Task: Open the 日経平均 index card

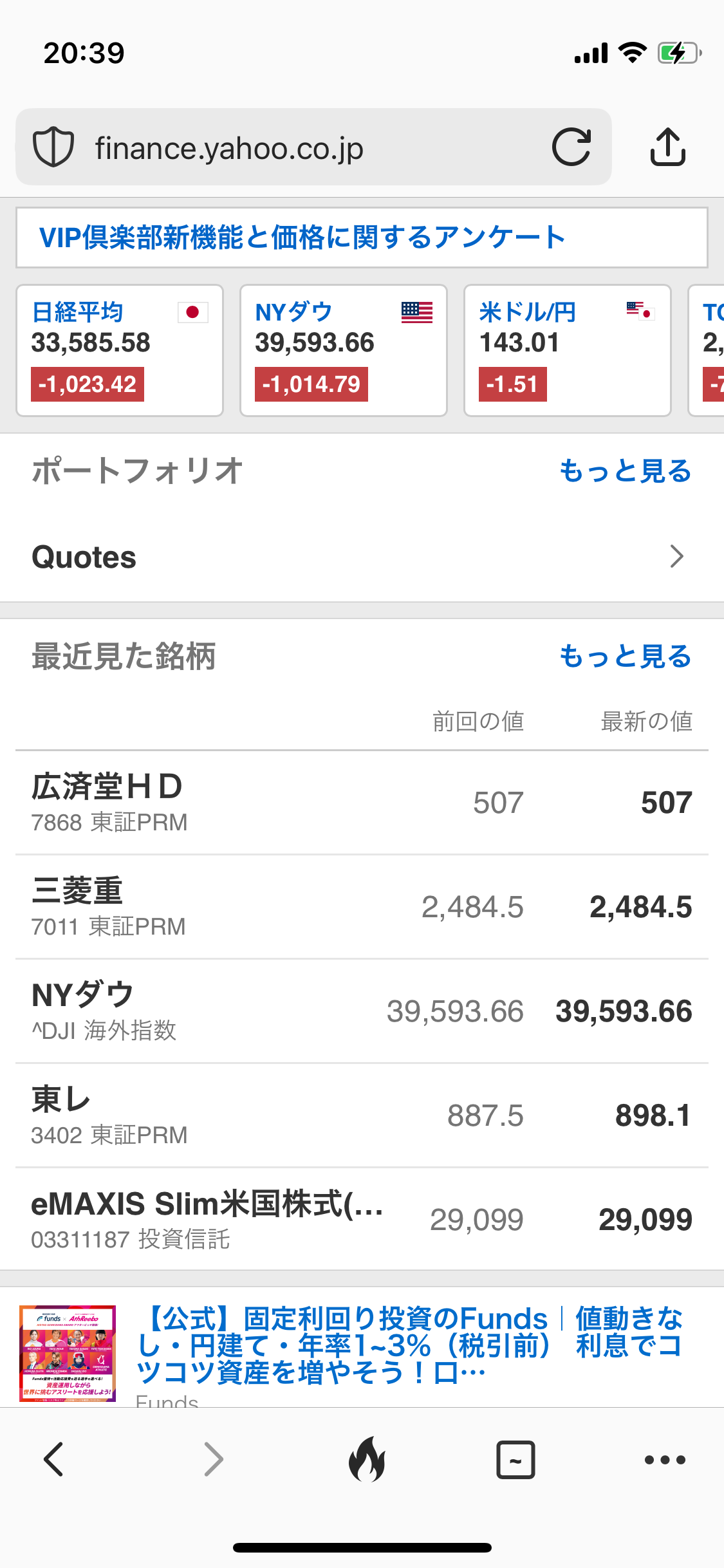Action: [x=120, y=351]
